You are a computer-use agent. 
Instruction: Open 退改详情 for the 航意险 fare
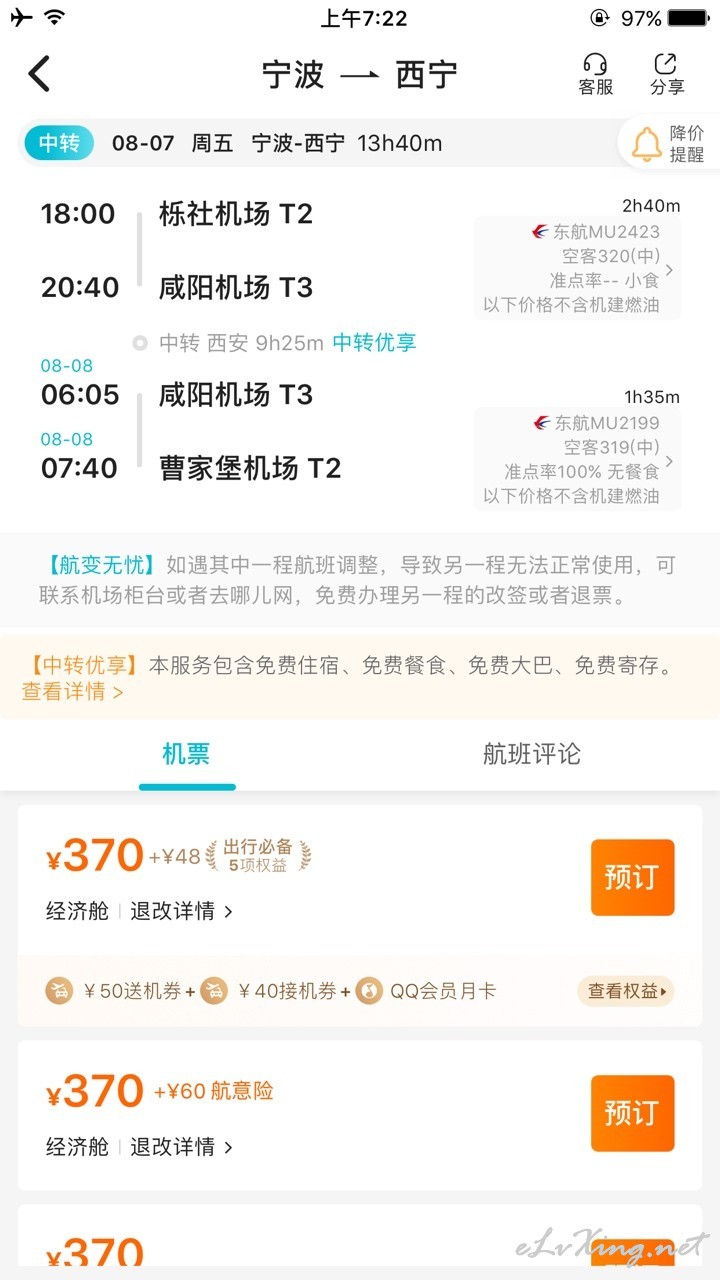181,1147
